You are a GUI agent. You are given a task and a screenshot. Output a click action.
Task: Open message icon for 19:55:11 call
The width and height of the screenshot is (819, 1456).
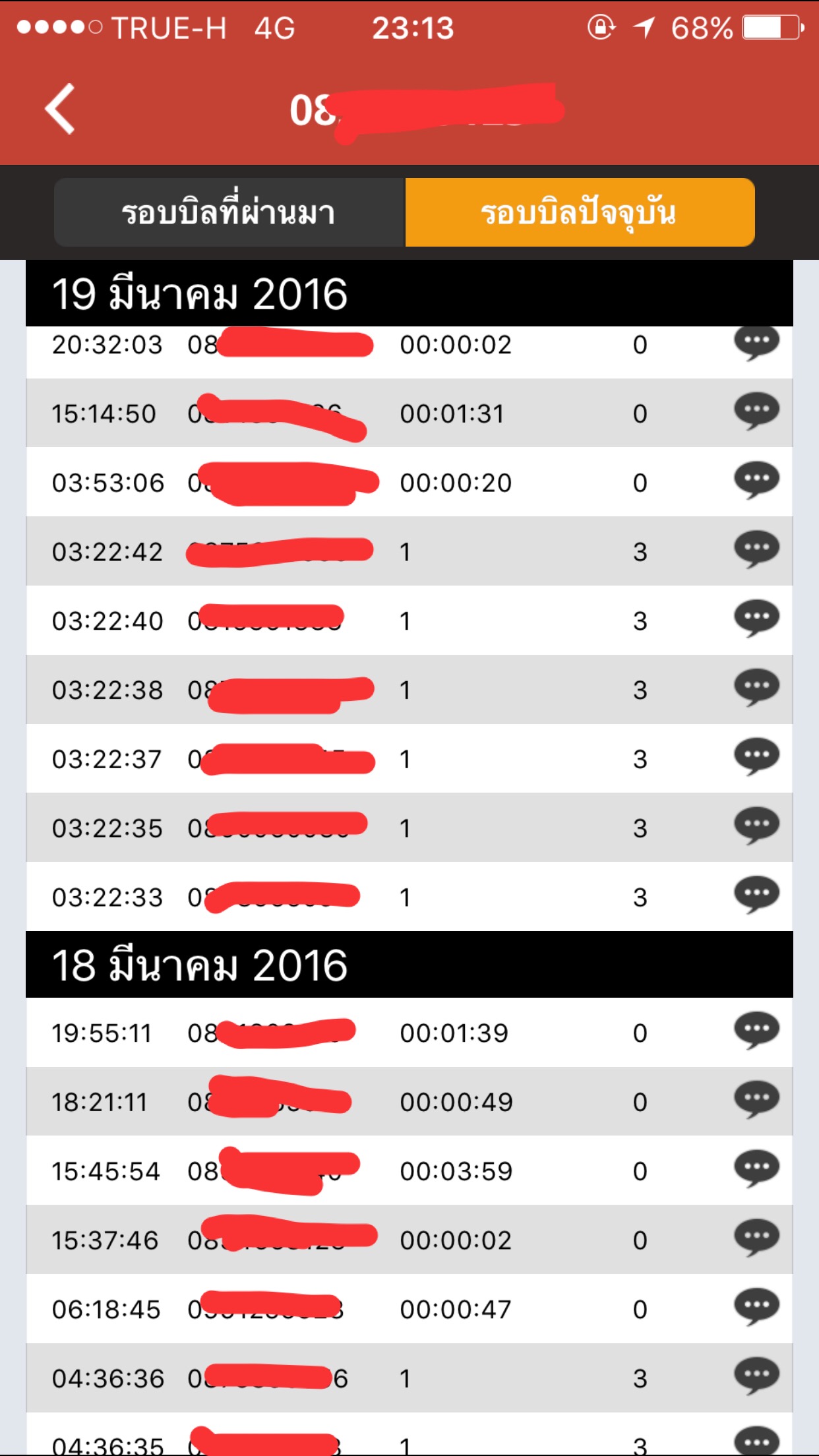(x=756, y=1031)
